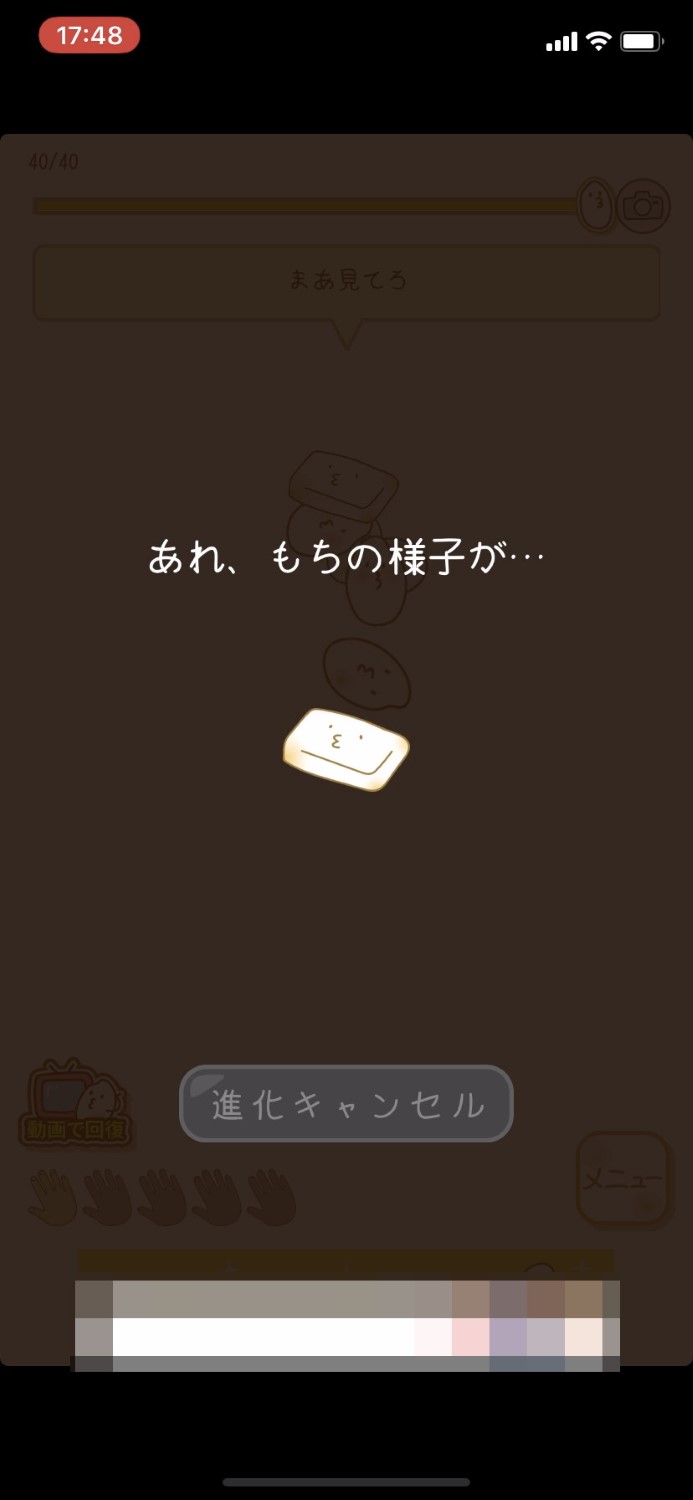Tap the 進化キャンセル button
Screen dimensions: 693x1500
[x=346, y=1104]
